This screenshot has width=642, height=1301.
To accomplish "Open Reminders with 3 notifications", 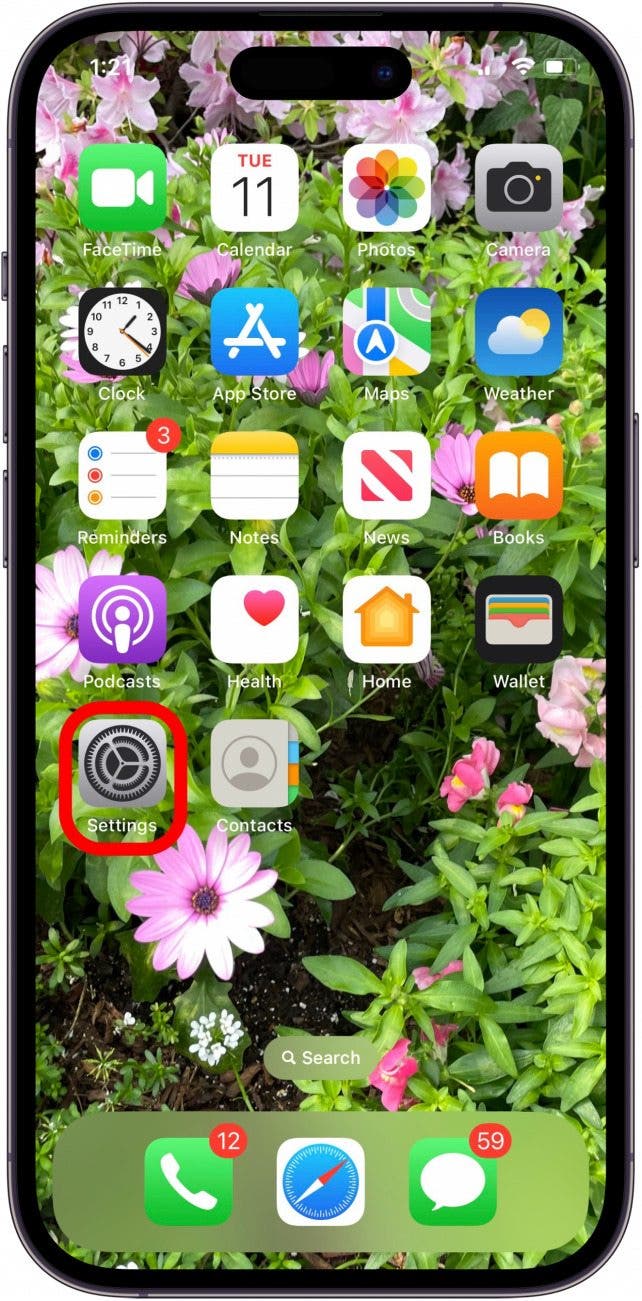I will 122,476.
